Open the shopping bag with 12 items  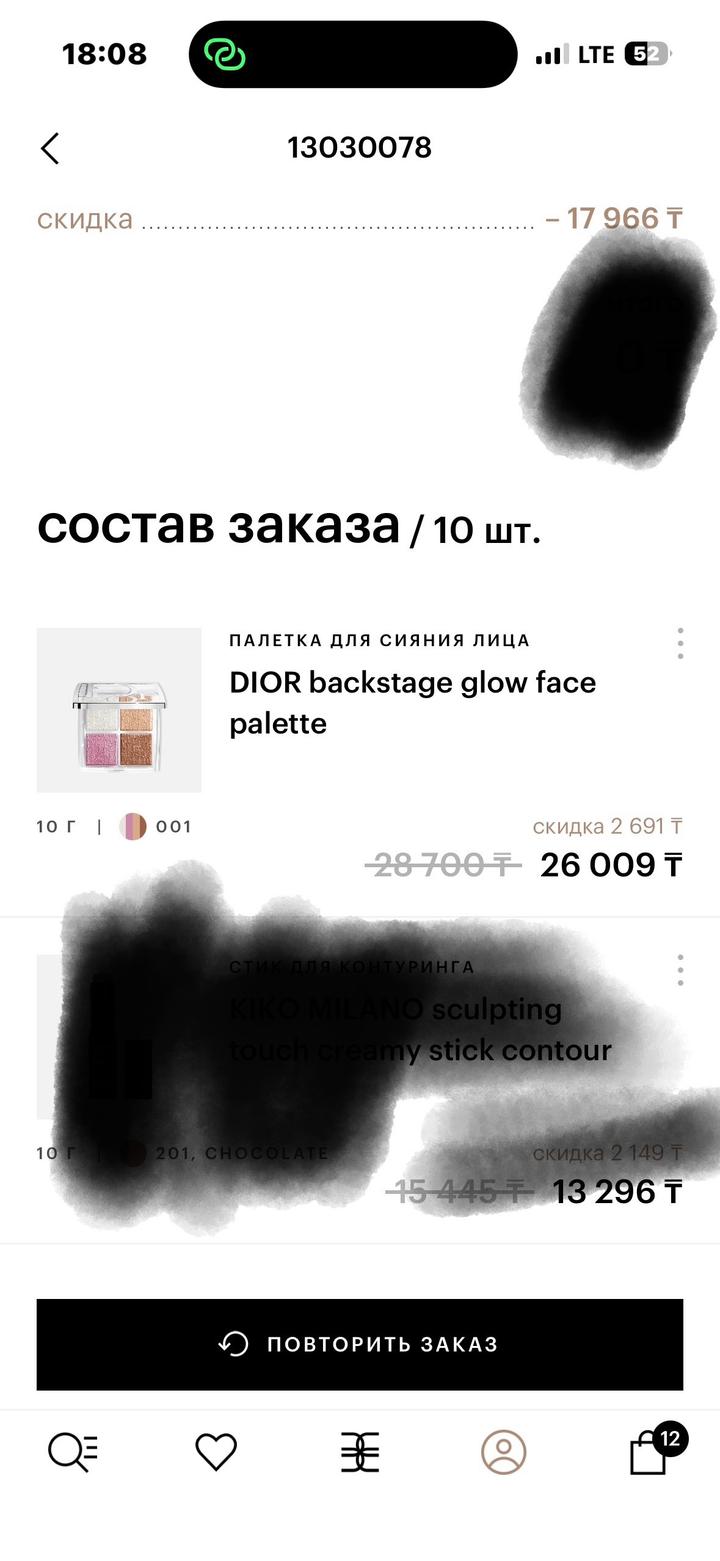click(650, 1452)
